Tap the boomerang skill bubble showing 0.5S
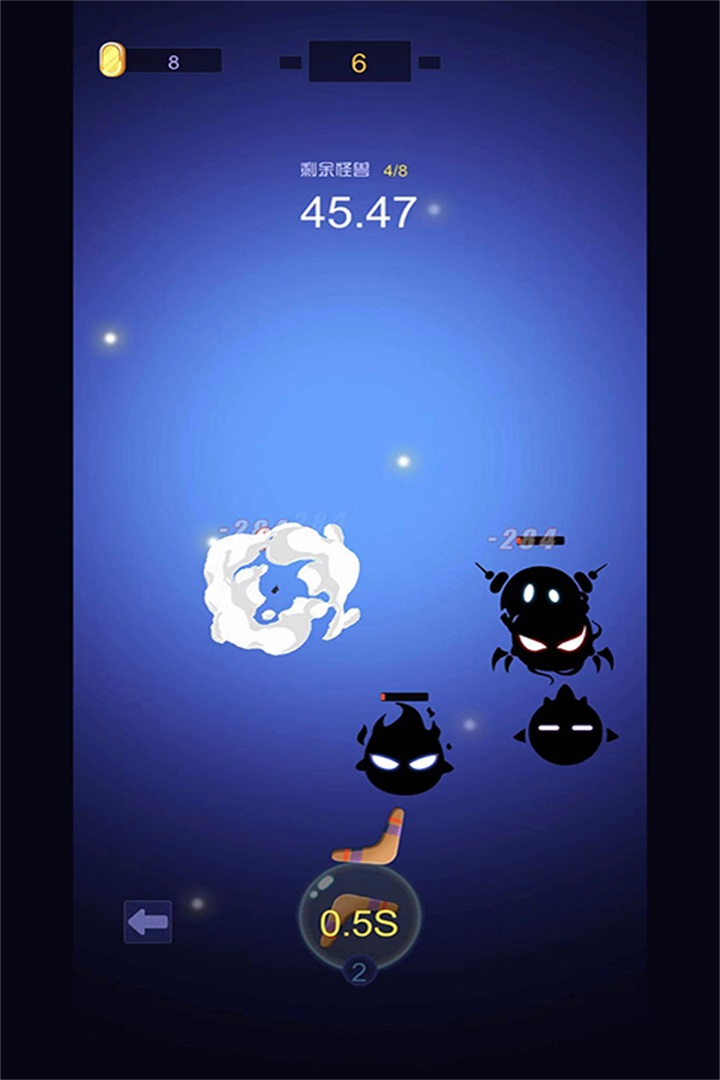Image resolution: width=720 pixels, height=1080 pixels. click(x=359, y=919)
